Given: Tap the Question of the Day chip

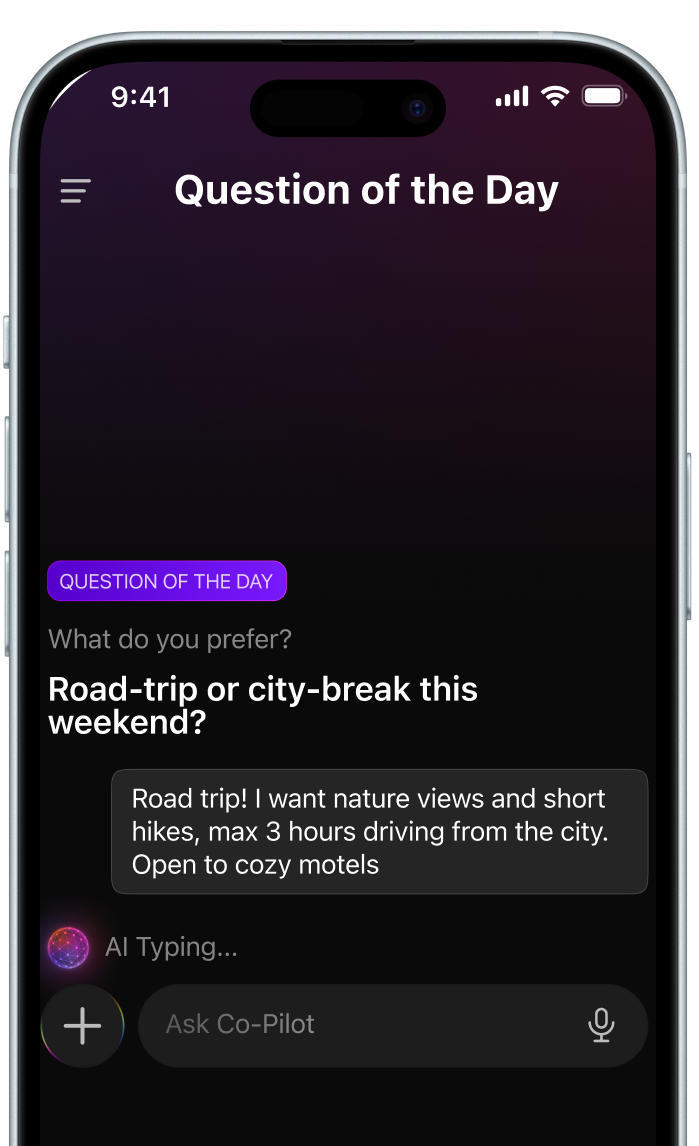Looking at the screenshot, I should (x=166, y=582).
